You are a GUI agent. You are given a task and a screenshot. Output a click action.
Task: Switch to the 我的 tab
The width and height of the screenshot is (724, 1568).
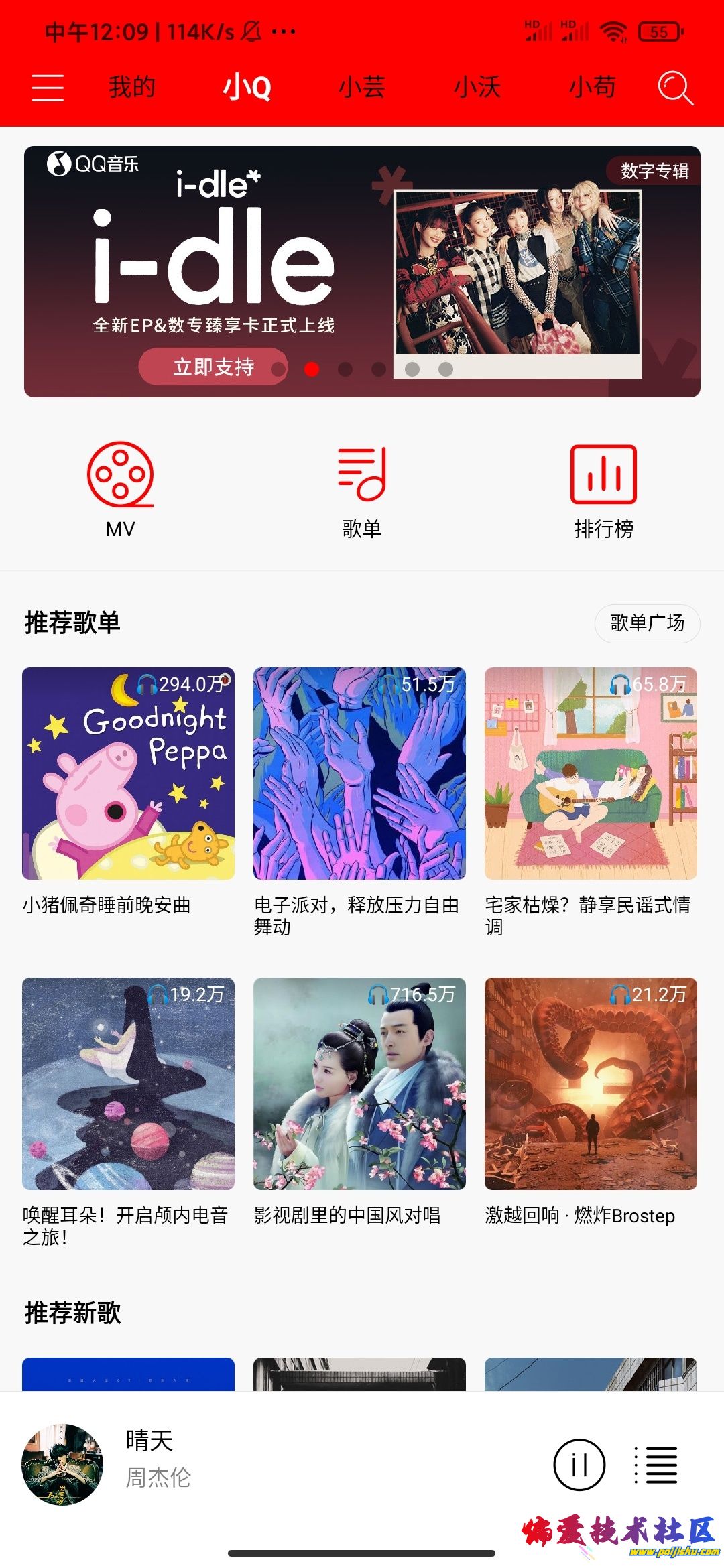pyautogui.click(x=132, y=88)
